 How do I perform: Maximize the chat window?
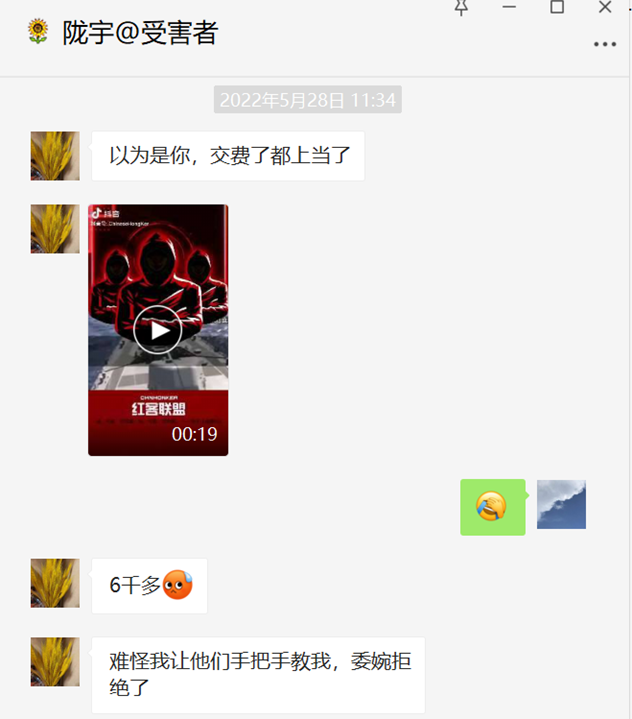tap(557, 8)
